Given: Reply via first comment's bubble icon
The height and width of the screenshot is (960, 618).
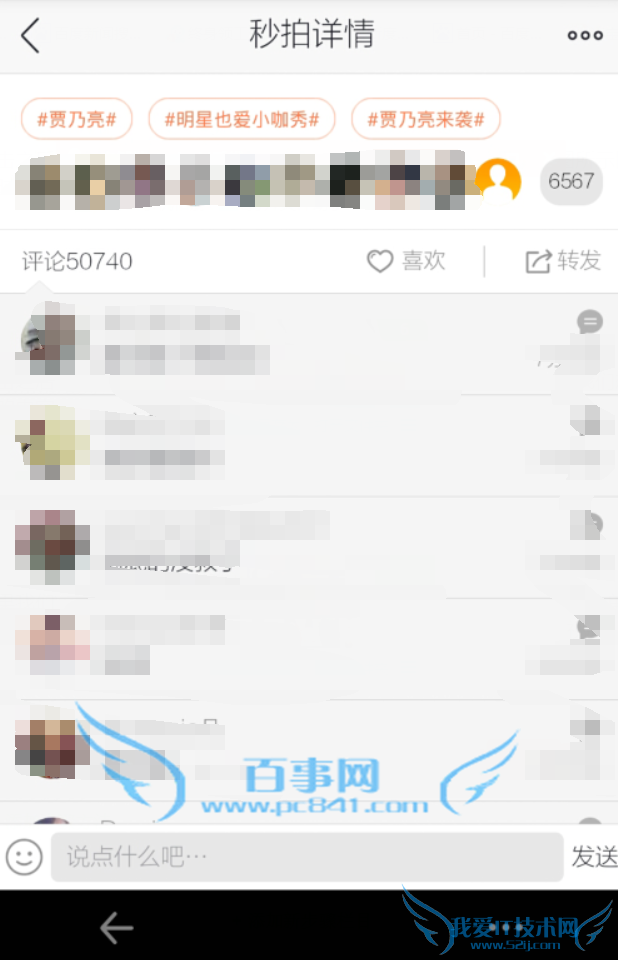Looking at the screenshot, I should tap(590, 321).
